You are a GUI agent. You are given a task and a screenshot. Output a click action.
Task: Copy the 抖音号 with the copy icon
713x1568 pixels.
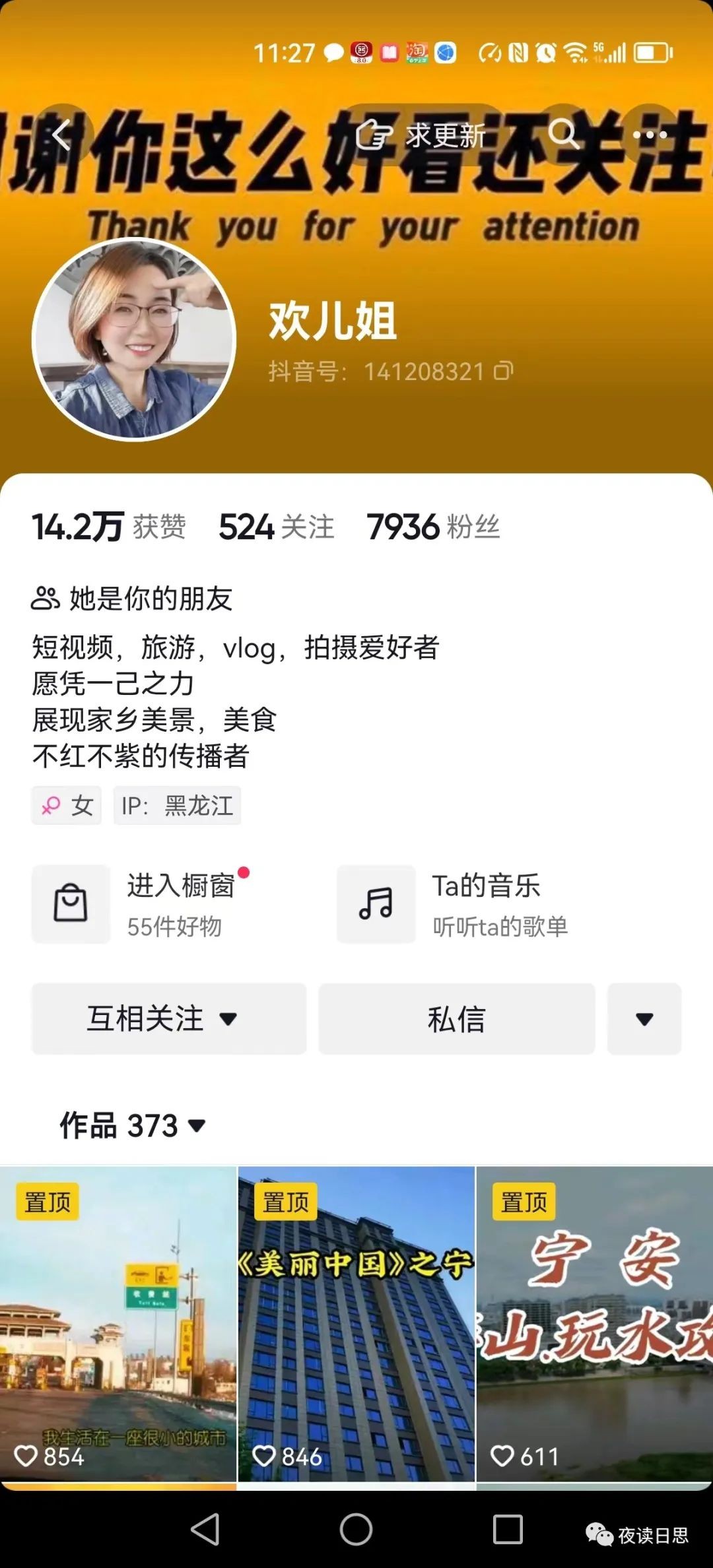[503, 371]
